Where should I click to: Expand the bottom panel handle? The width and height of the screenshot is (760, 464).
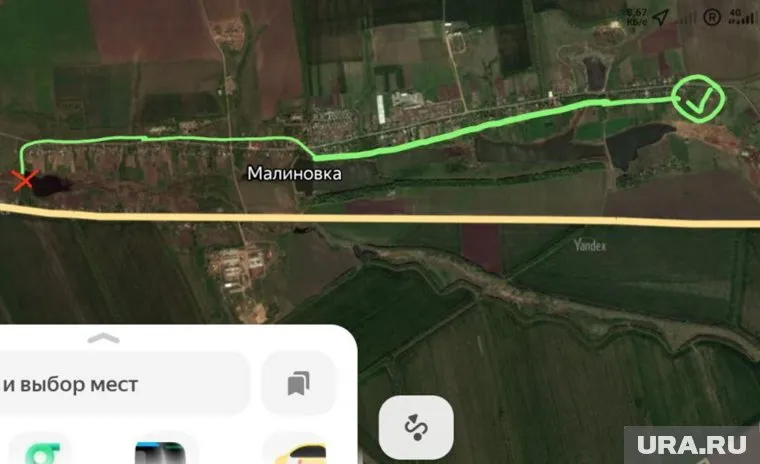tap(103, 338)
